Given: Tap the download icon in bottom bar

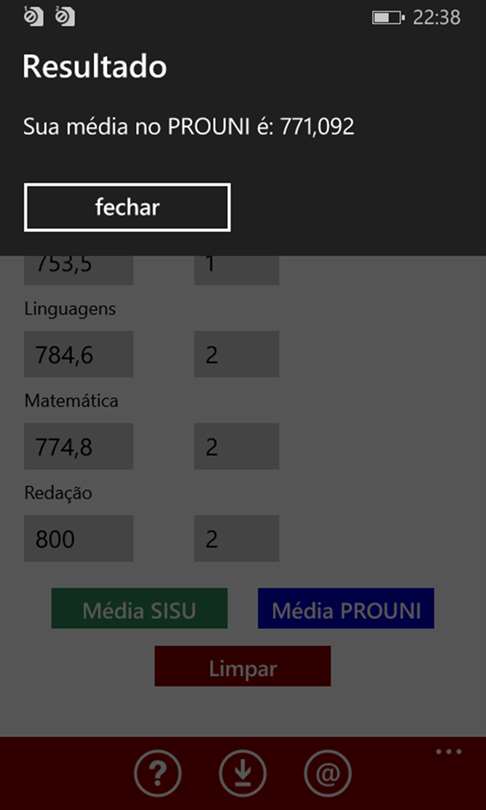Looking at the screenshot, I should click(243, 773).
